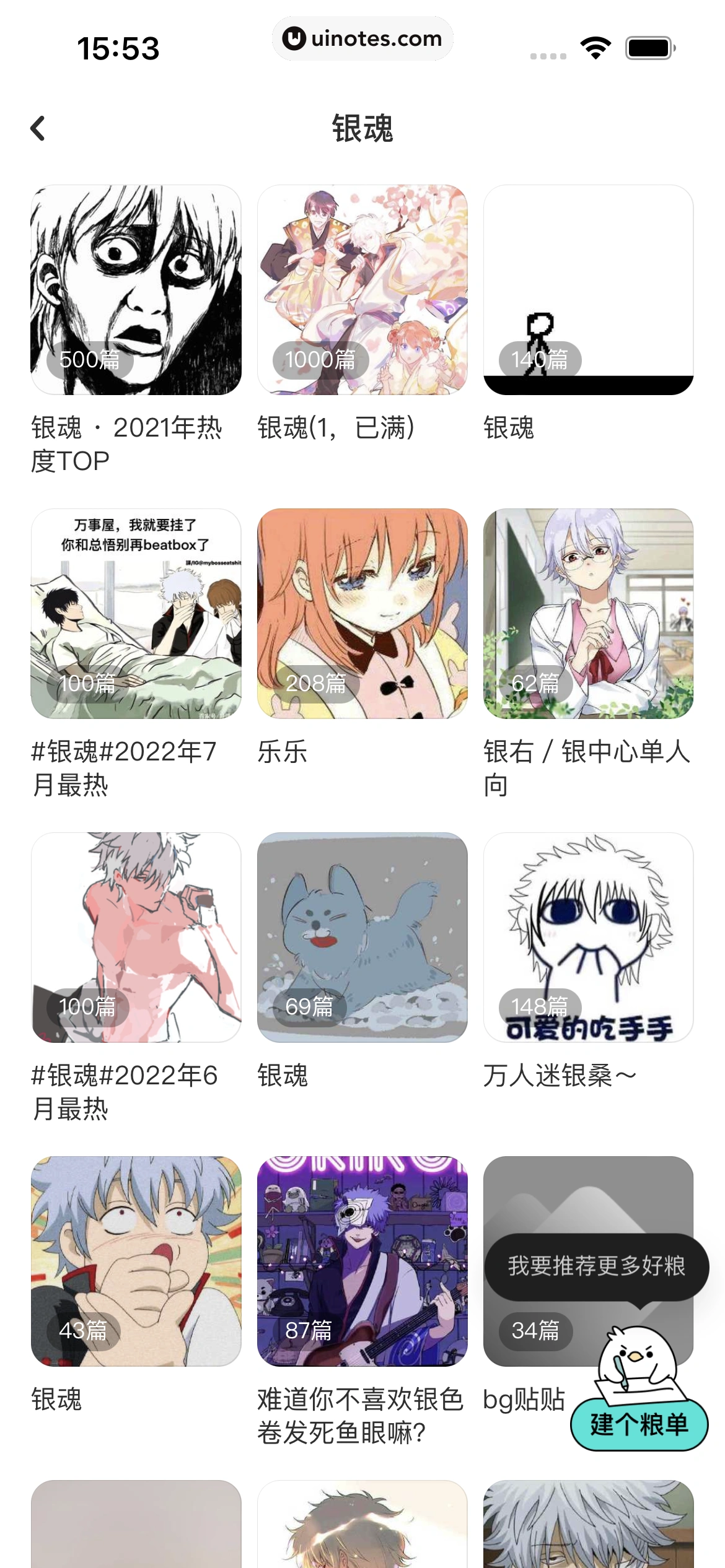The width and height of the screenshot is (725, 1568).
Task: Open the uinotes.com badge at top
Action: pos(362,38)
